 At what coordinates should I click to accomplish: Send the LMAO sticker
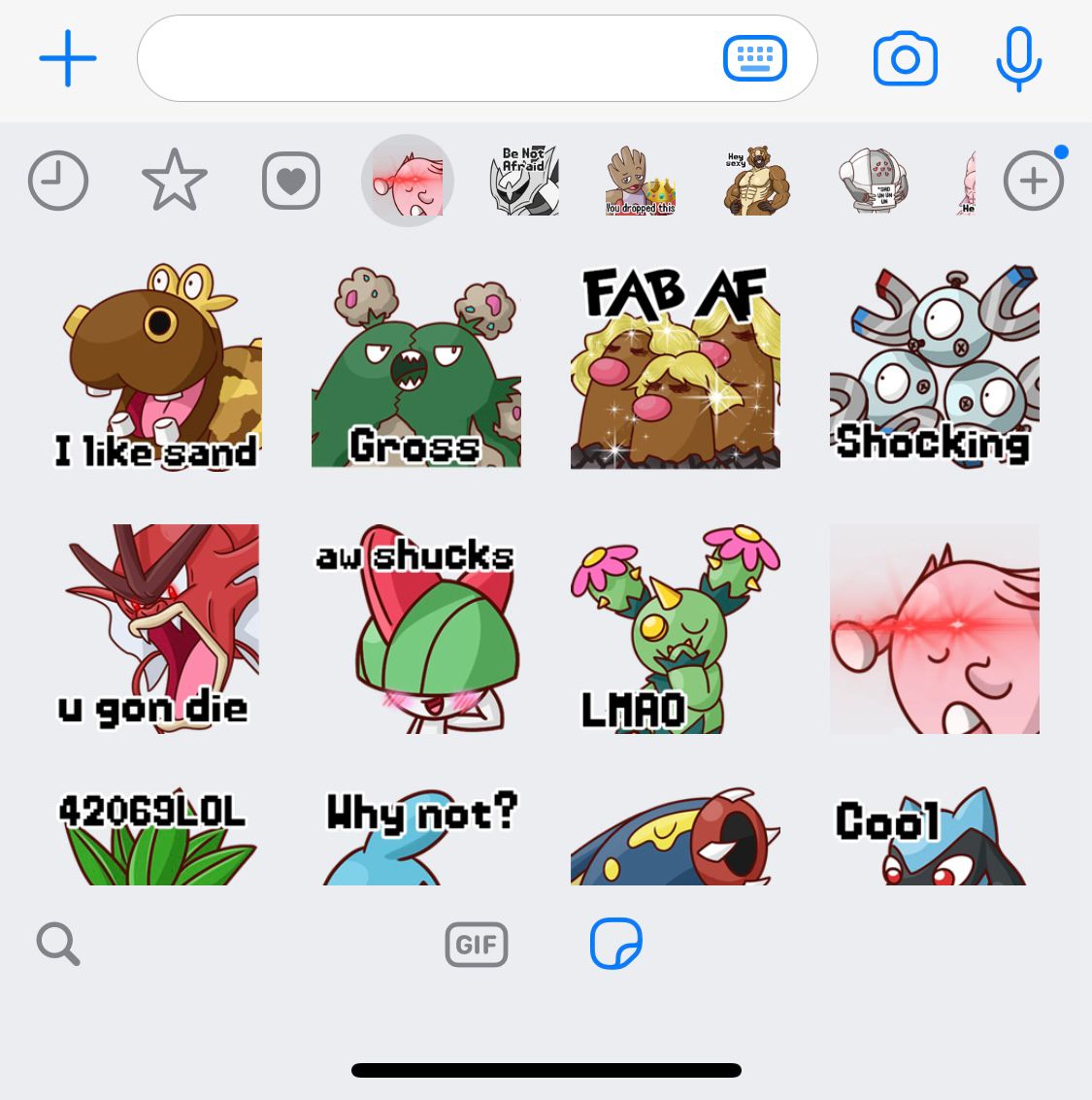coord(676,628)
